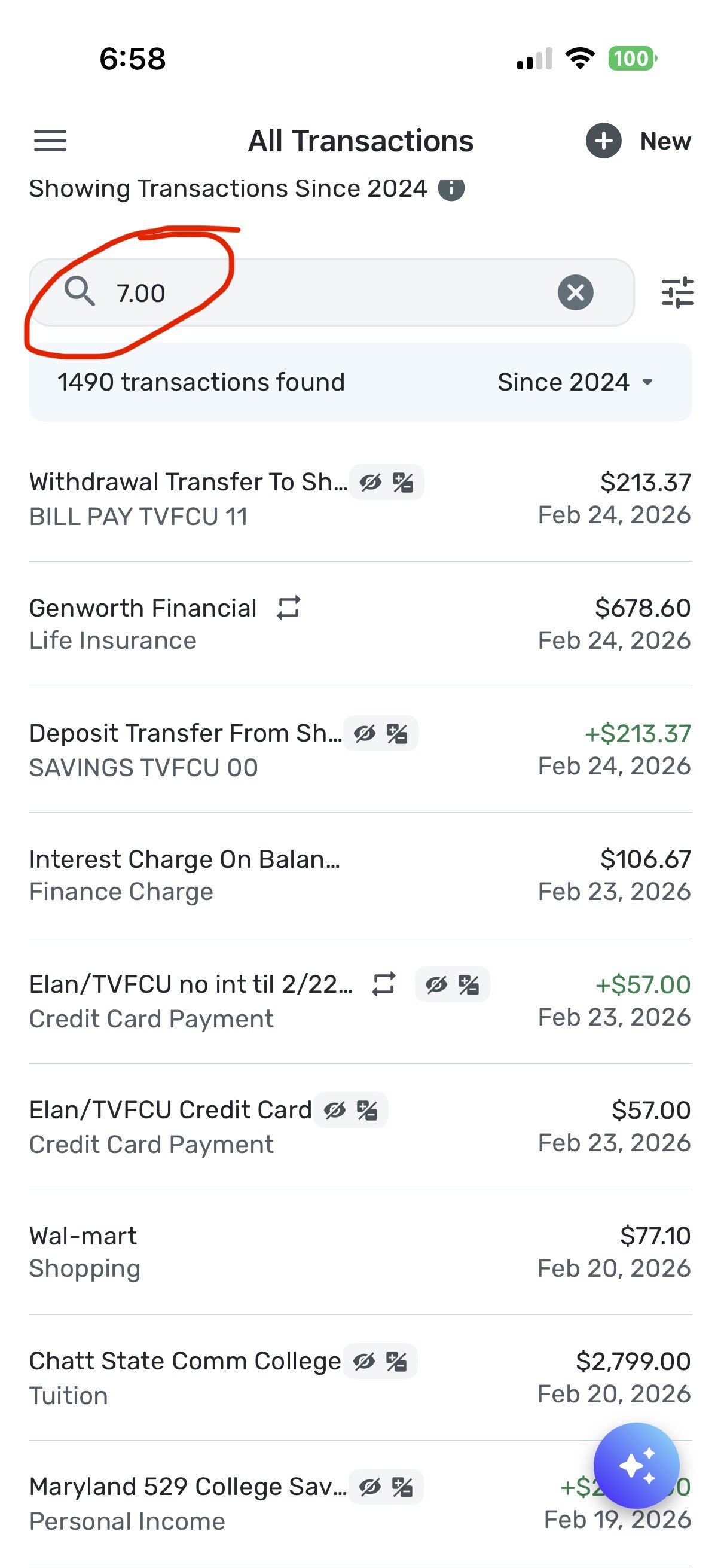Show info about transactions since 2024
This screenshot has height=1568, width=721.
click(451, 189)
